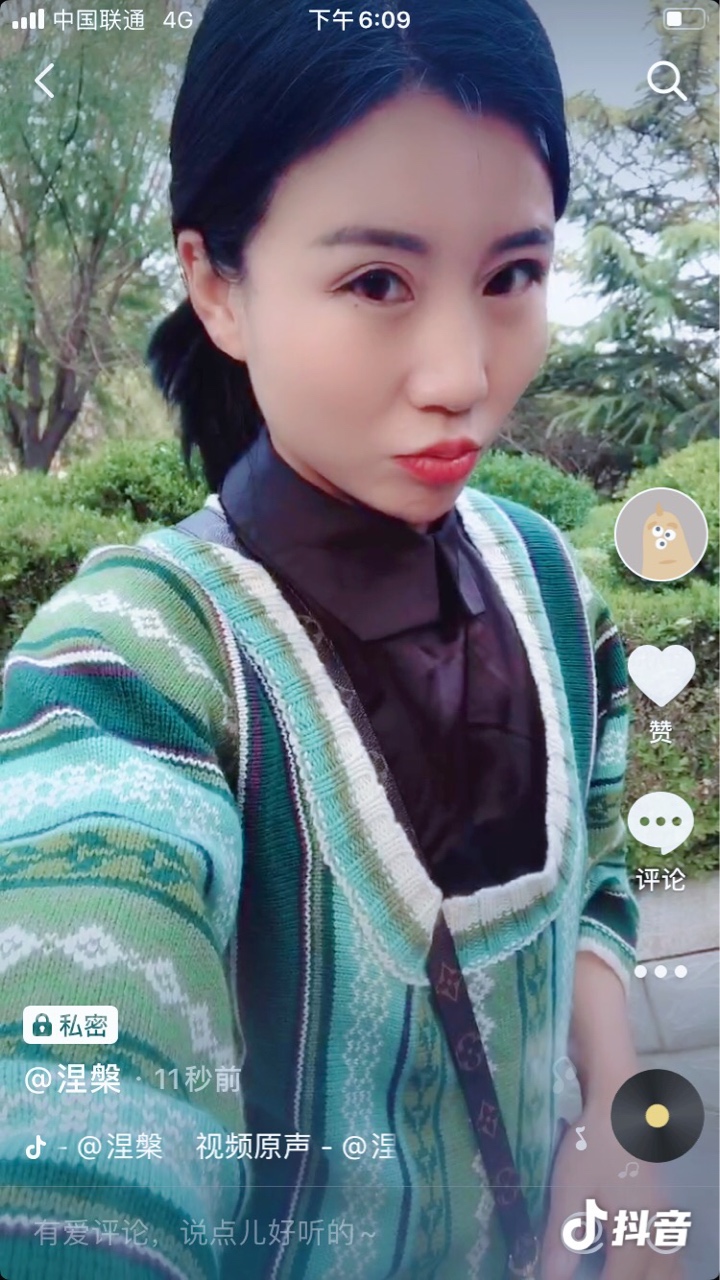Open the search magnifier icon
Viewport: 720px width, 1280px height.
coord(667,81)
